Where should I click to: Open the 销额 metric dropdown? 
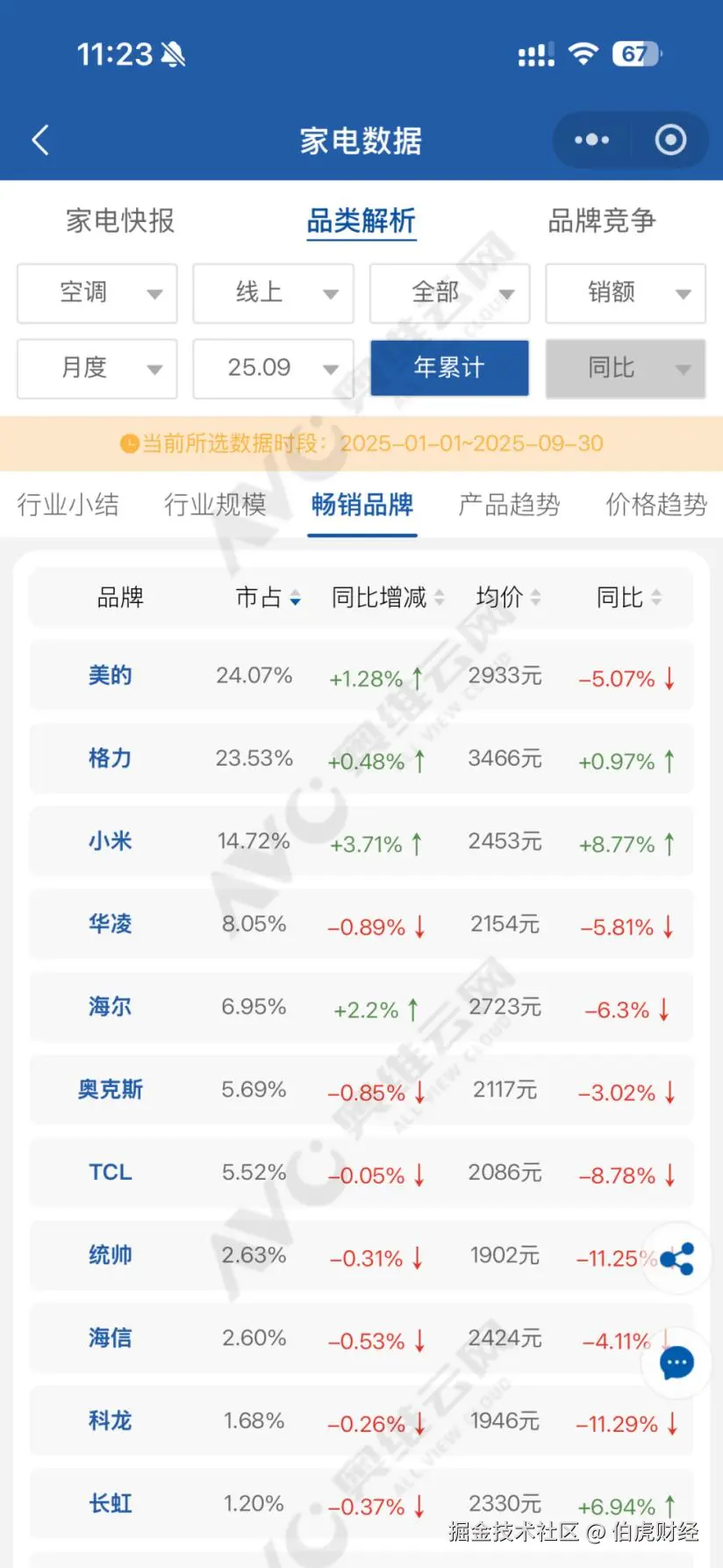click(x=625, y=293)
